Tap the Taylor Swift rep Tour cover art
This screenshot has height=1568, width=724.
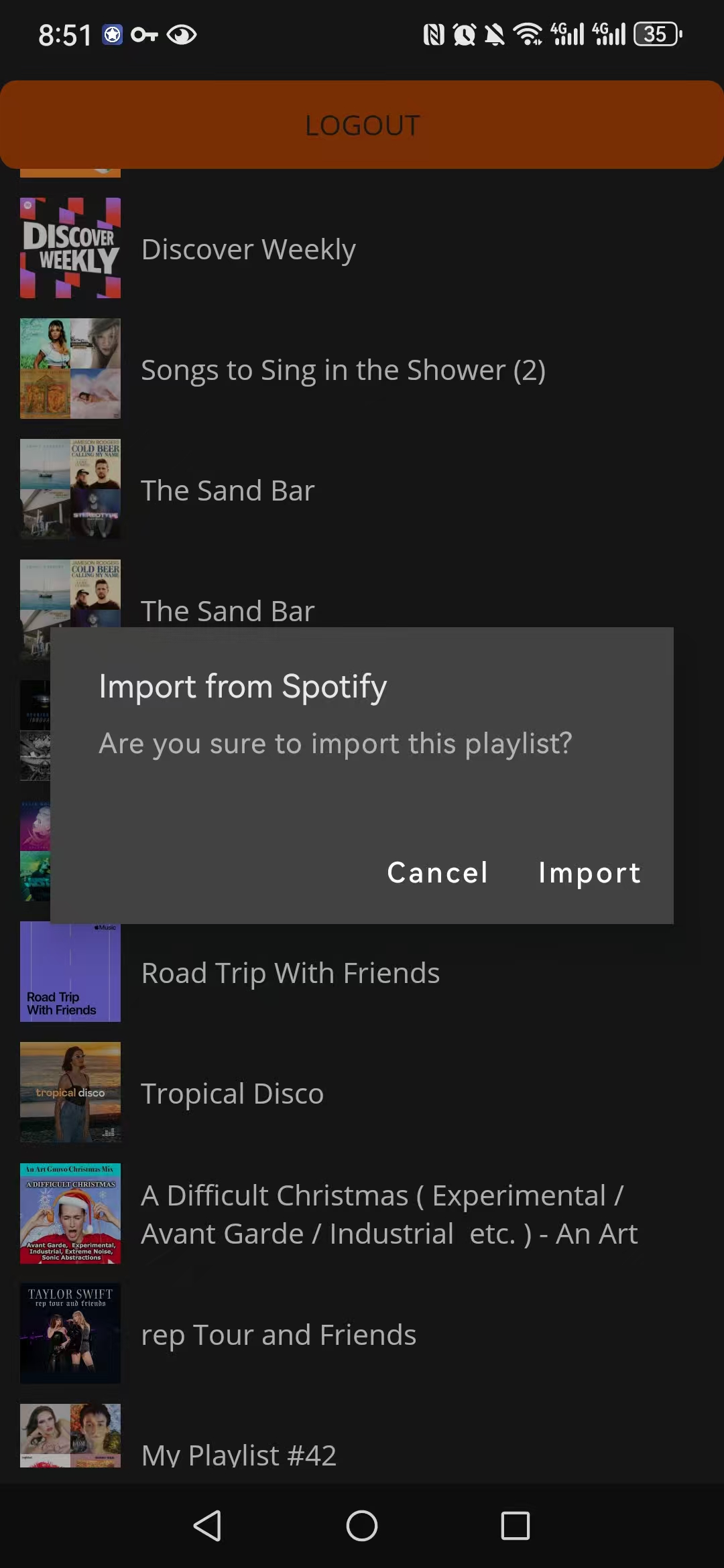(x=70, y=1333)
